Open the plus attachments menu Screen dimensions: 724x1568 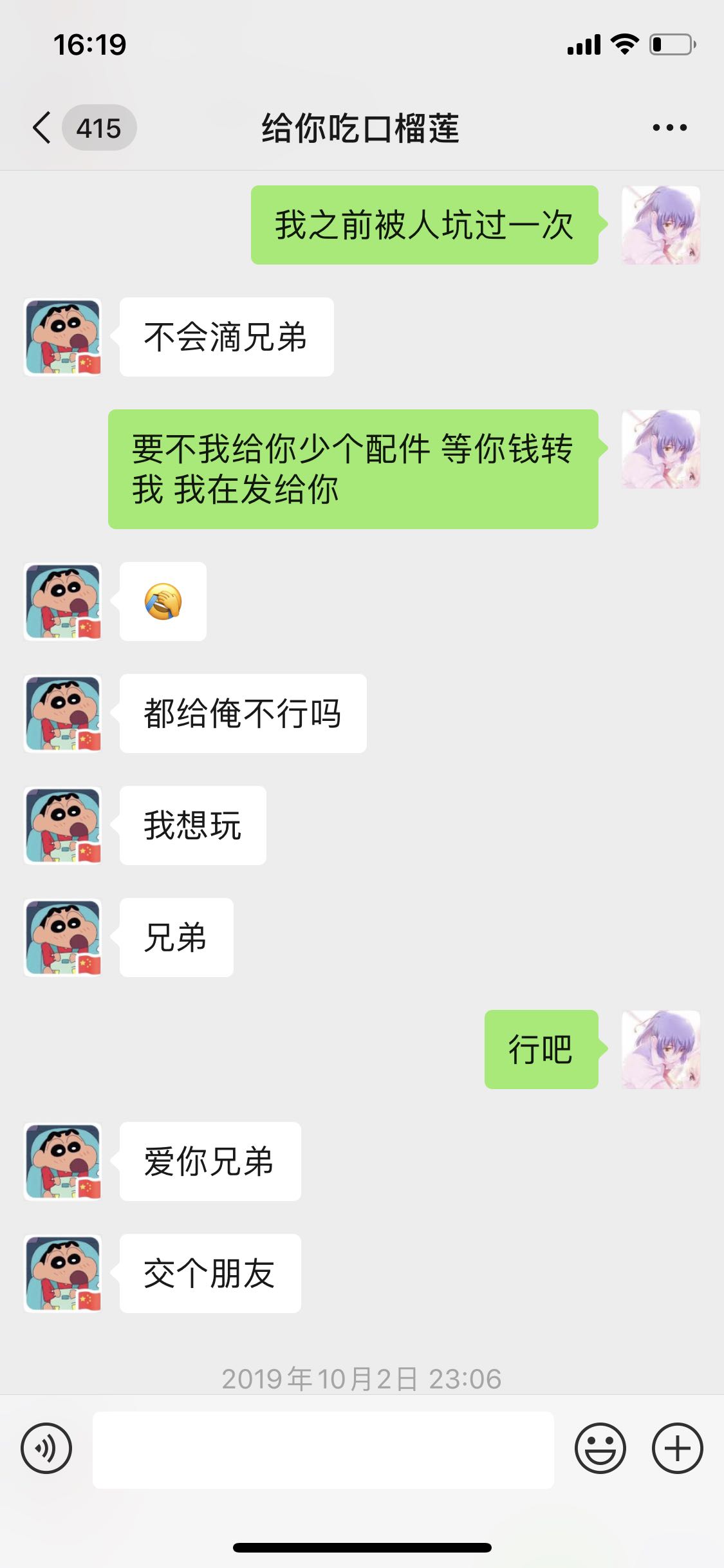tap(678, 1449)
